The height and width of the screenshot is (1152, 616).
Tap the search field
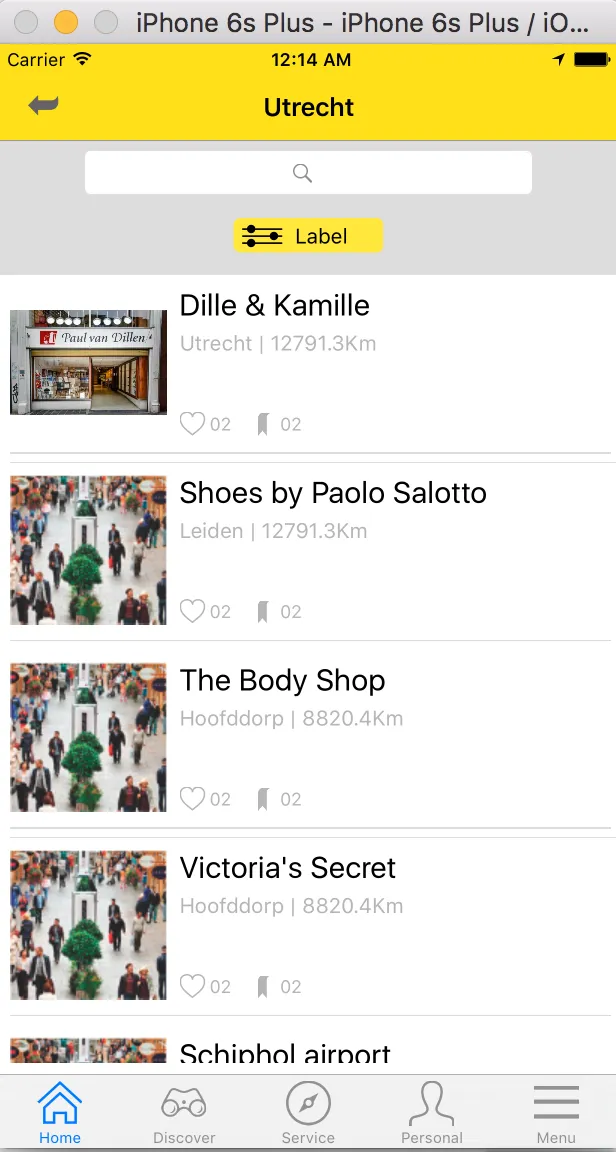pos(308,173)
